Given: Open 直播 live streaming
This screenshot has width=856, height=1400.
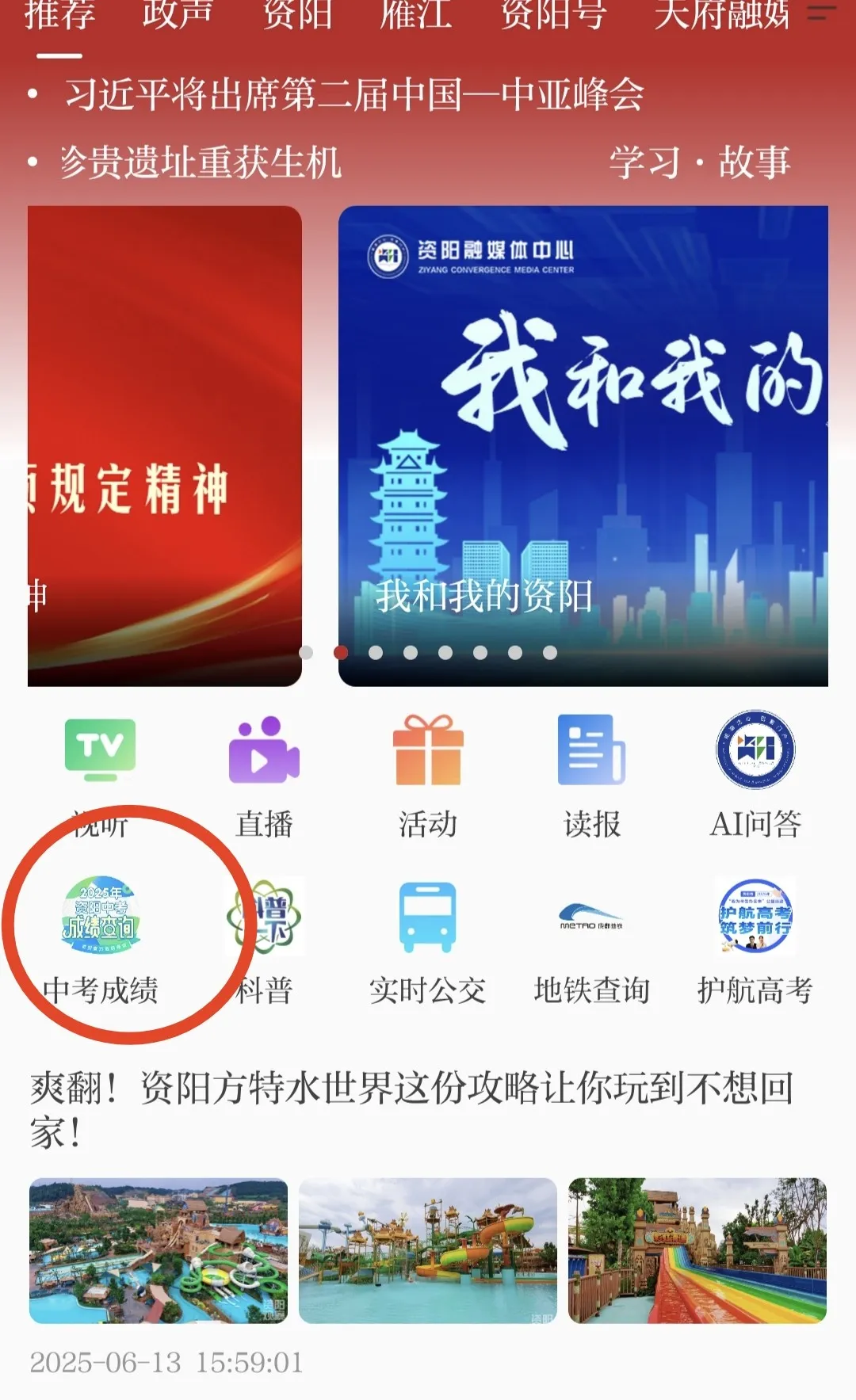Looking at the screenshot, I should (x=264, y=776).
